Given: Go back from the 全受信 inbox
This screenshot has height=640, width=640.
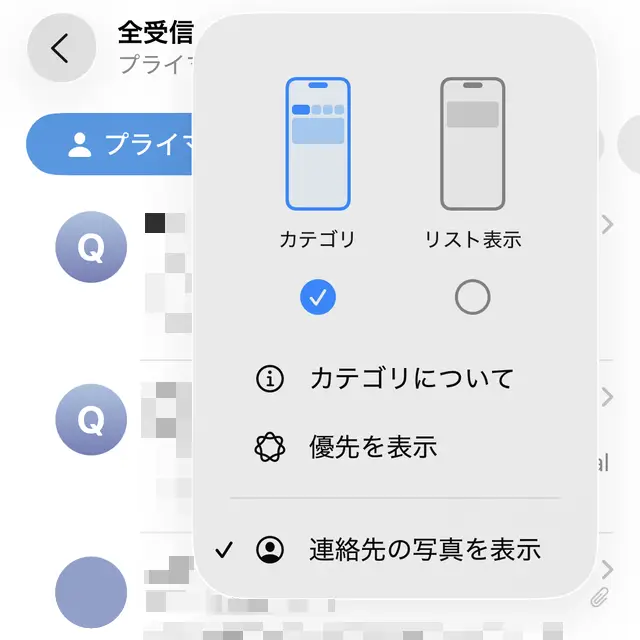Looking at the screenshot, I should [60, 48].
